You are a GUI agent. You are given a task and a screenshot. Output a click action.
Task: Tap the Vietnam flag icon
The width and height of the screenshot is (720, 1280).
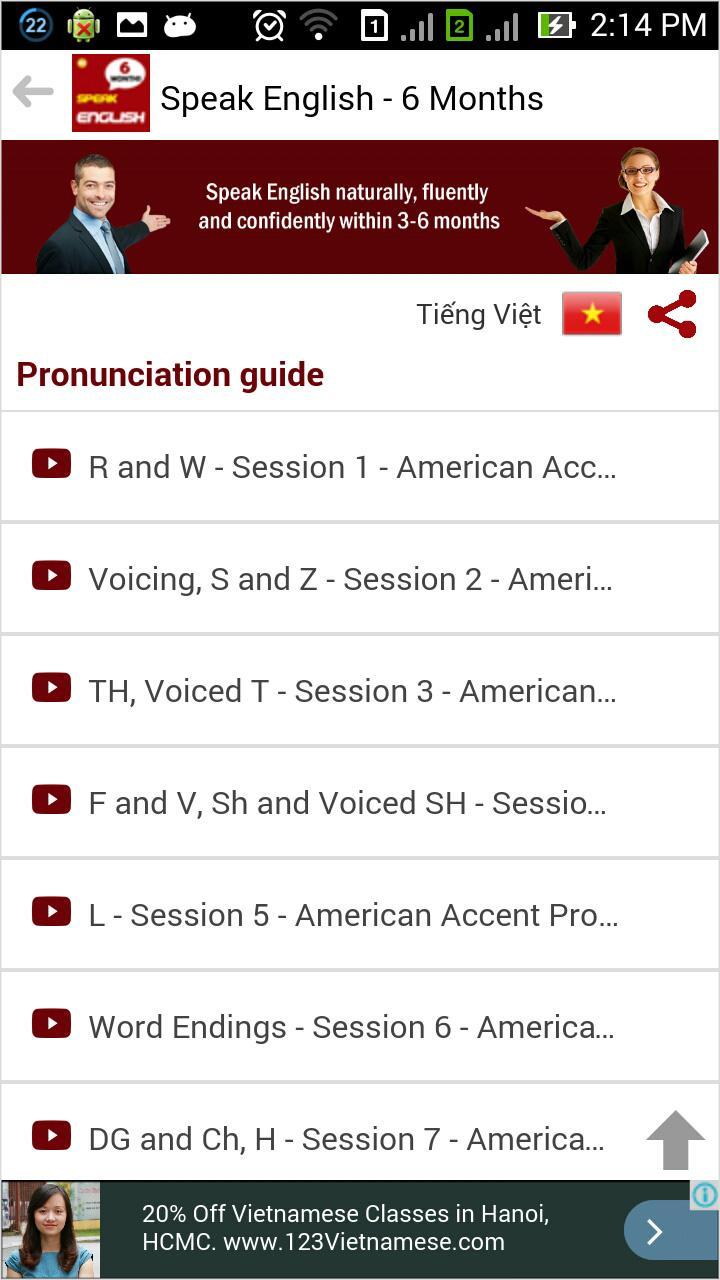(591, 313)
